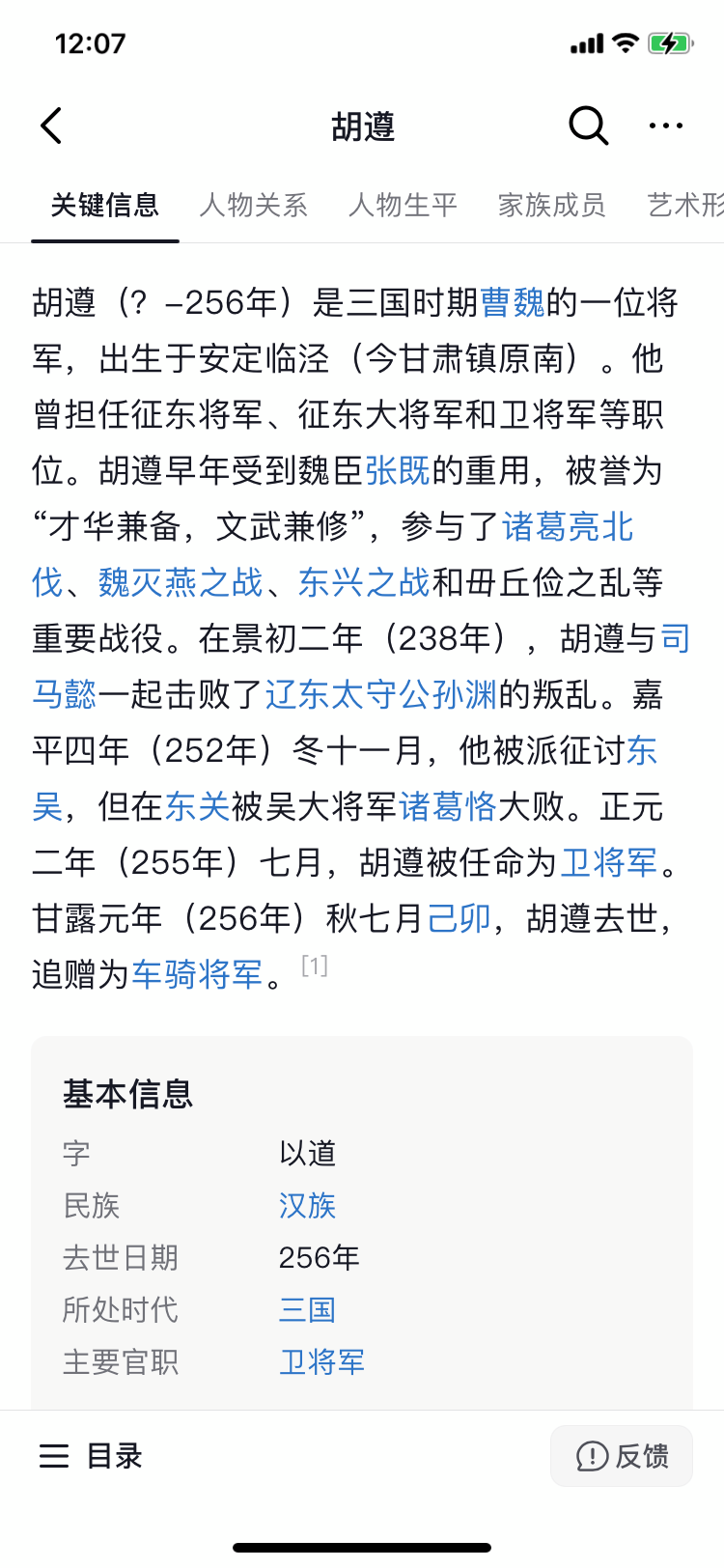Open the 三国 link in 基本信息

pos(307,1309)
